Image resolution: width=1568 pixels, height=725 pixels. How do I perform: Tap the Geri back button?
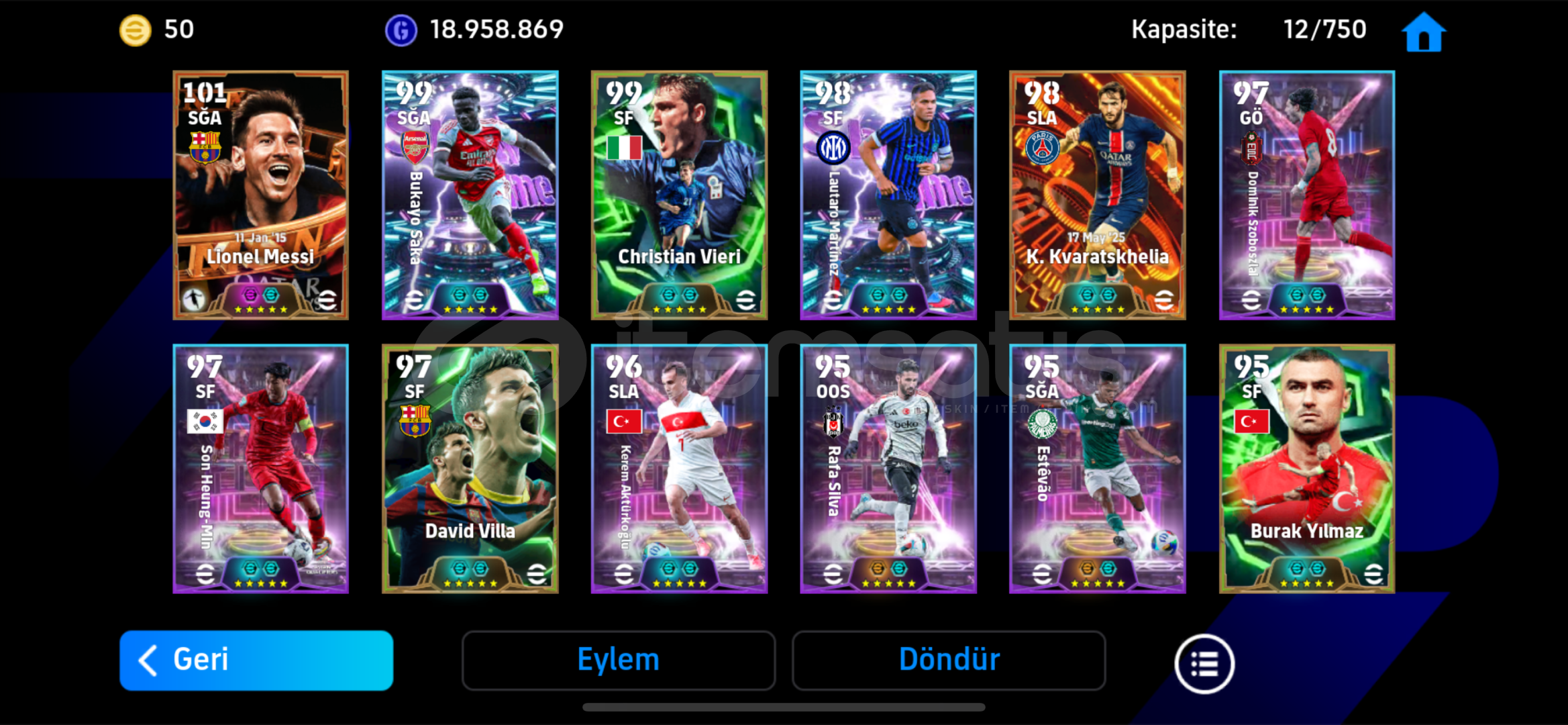(256, 660)
